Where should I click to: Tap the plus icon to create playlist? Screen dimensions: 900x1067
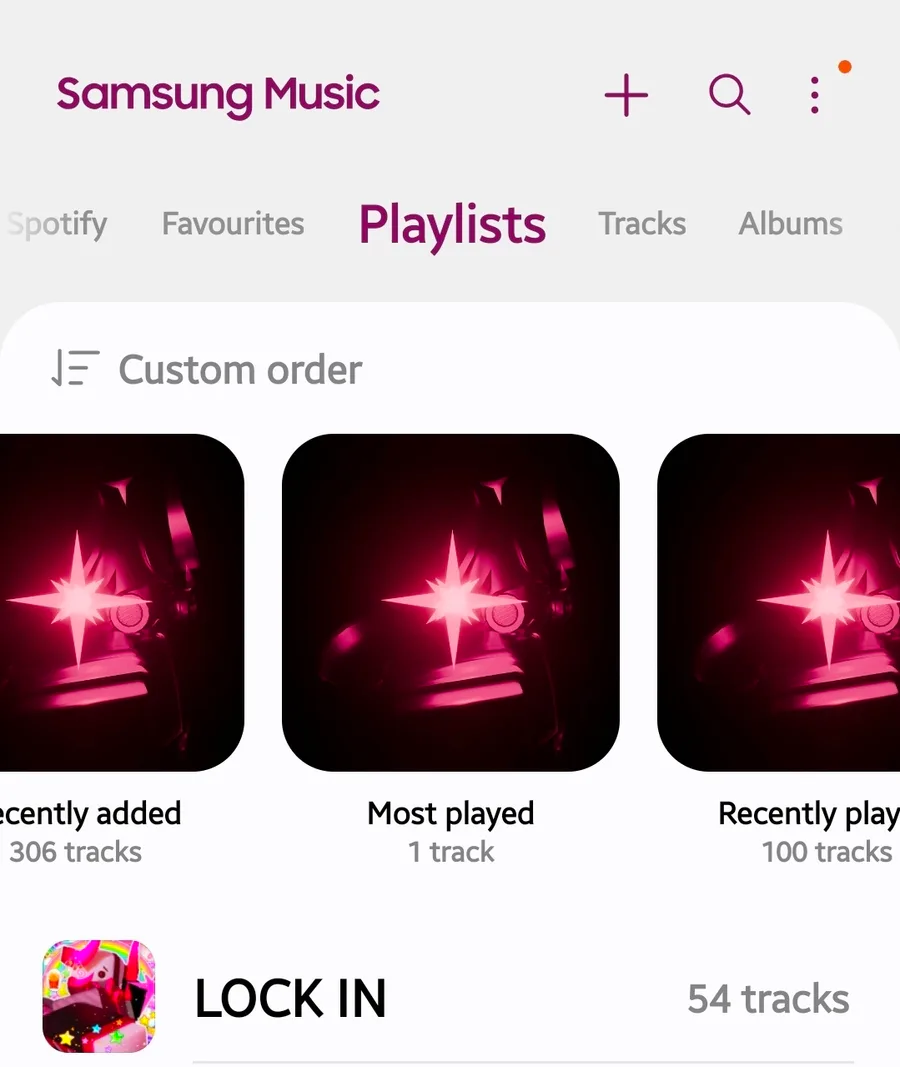(627, 96)
